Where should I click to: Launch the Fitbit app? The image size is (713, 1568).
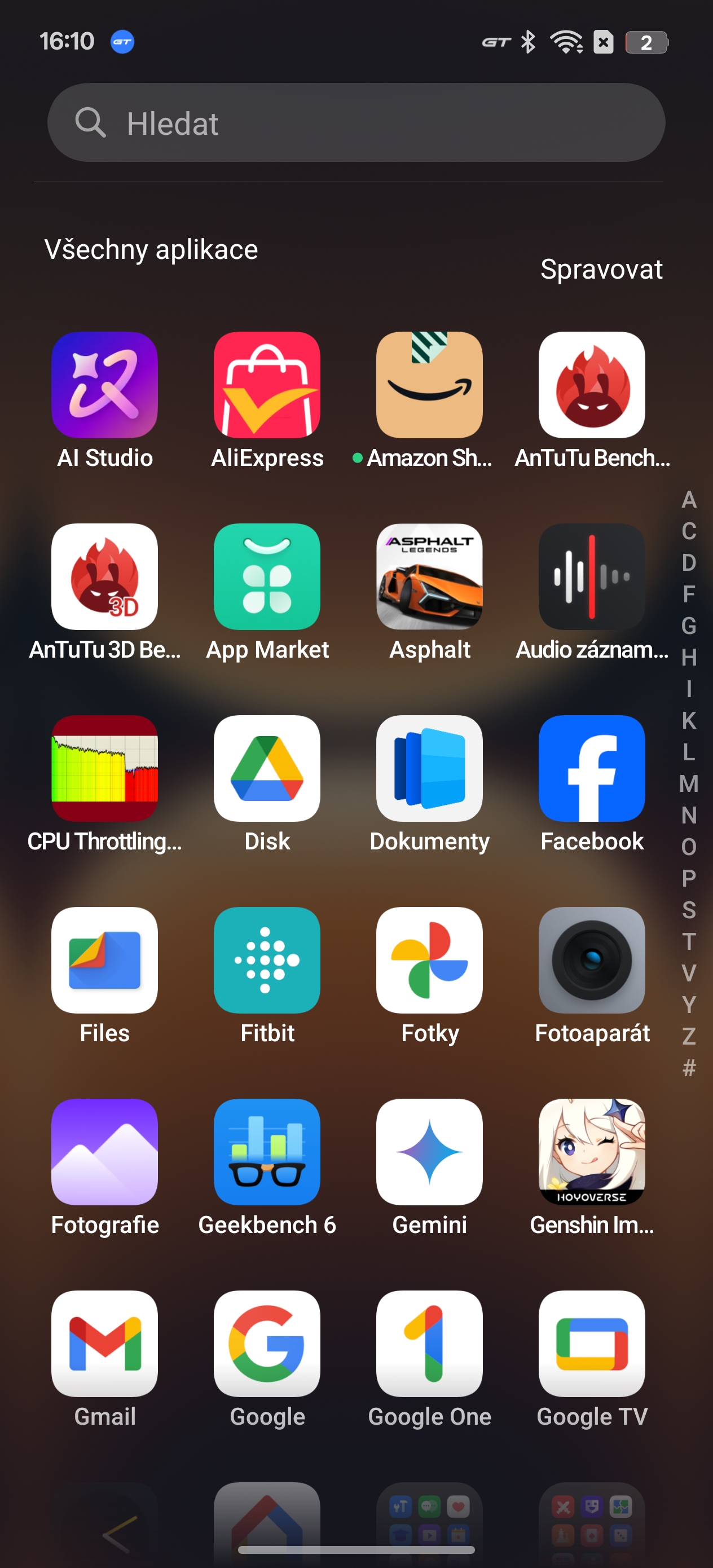click(267, 961)
